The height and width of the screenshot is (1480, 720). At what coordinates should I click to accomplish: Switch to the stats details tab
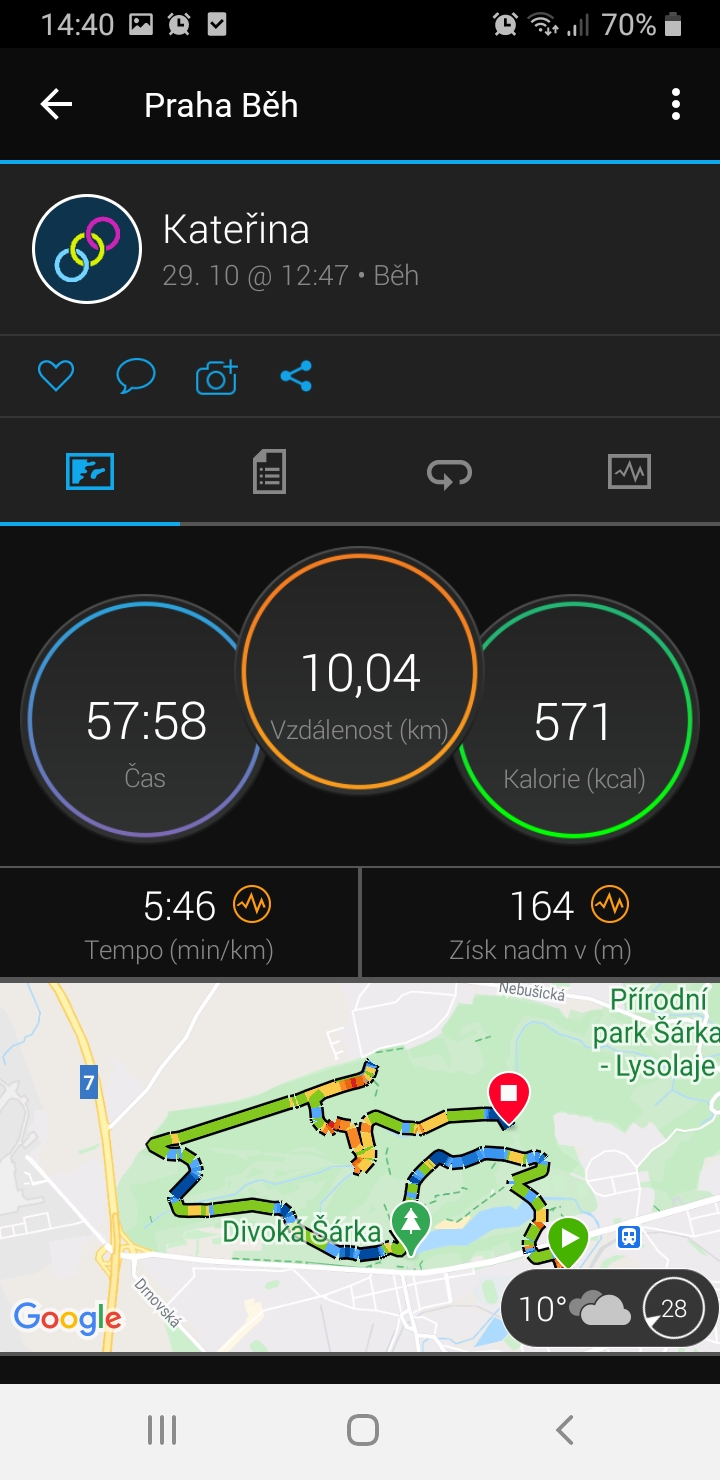point(270,471)
